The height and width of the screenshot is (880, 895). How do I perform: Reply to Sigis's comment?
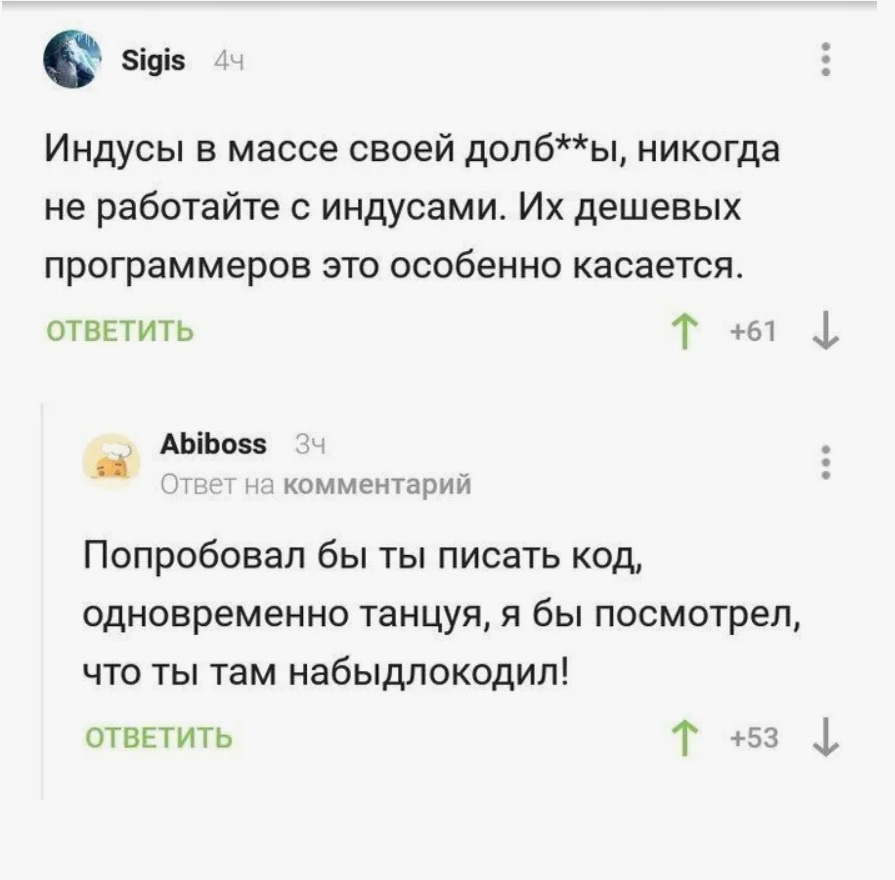(x=120, y=331)
